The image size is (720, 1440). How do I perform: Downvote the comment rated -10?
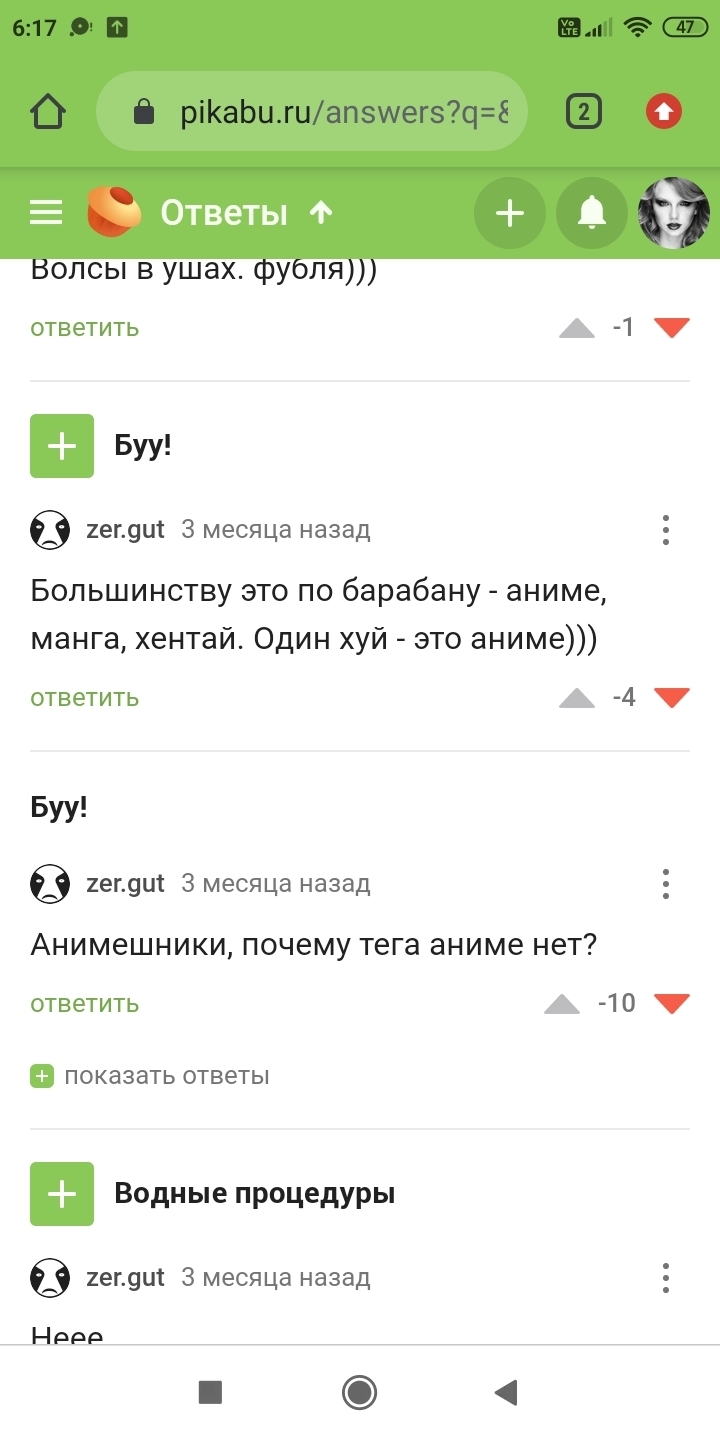click(x=671, y=1004)
